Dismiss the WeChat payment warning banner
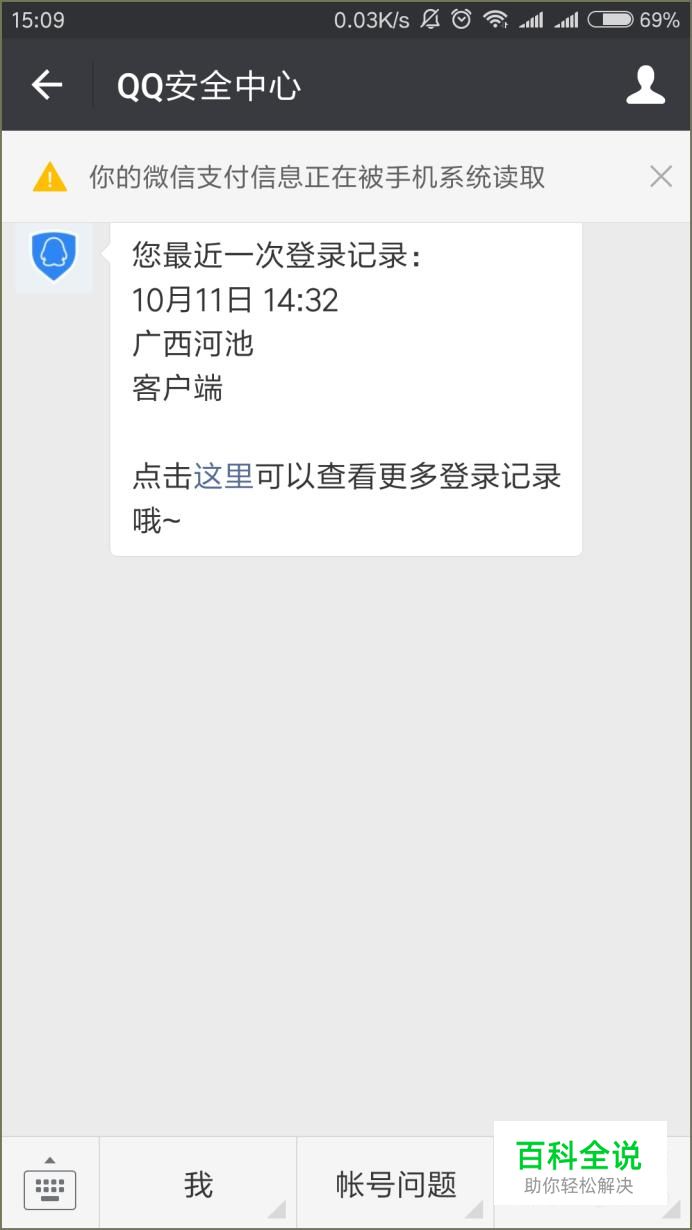The height and width of the screenshot is (1230, 692). pyautogui.click(x=661, y=177)
